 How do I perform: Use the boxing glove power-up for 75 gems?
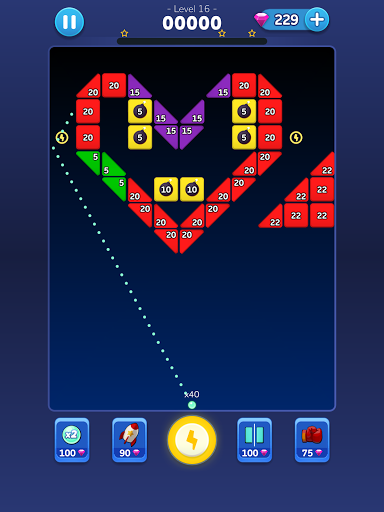[x=312, y=440]
